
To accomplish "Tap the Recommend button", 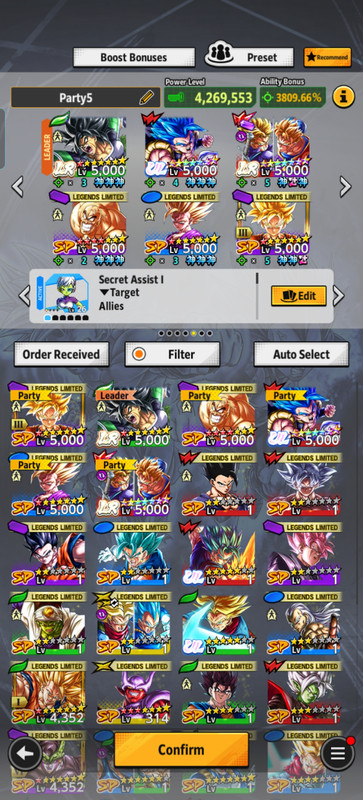I will tap(327, 57).
